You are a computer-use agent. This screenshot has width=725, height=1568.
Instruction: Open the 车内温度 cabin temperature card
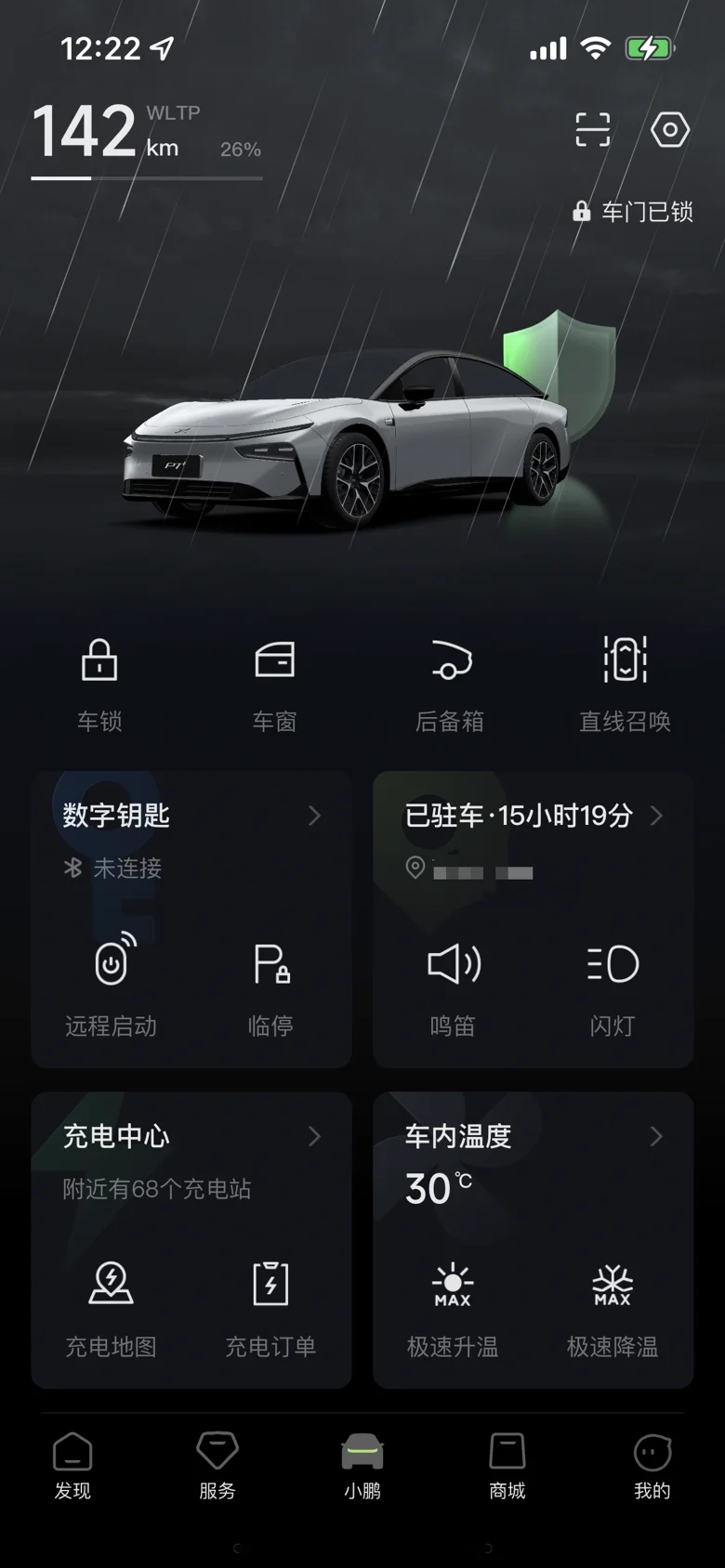point(534,1136)
